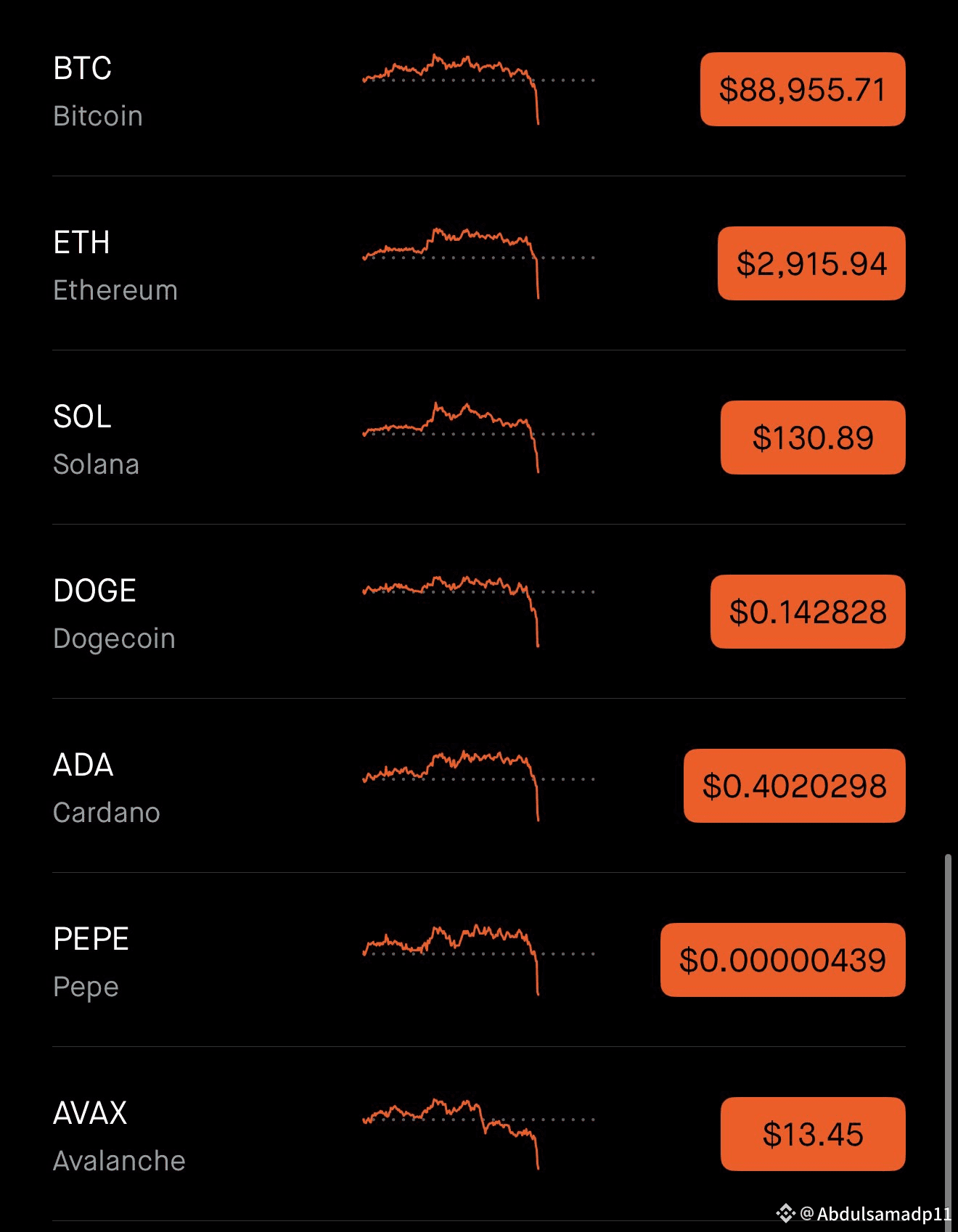The image size is (958, 1232).
Task: Open the Solana row
Action: (x=96, y=439)
